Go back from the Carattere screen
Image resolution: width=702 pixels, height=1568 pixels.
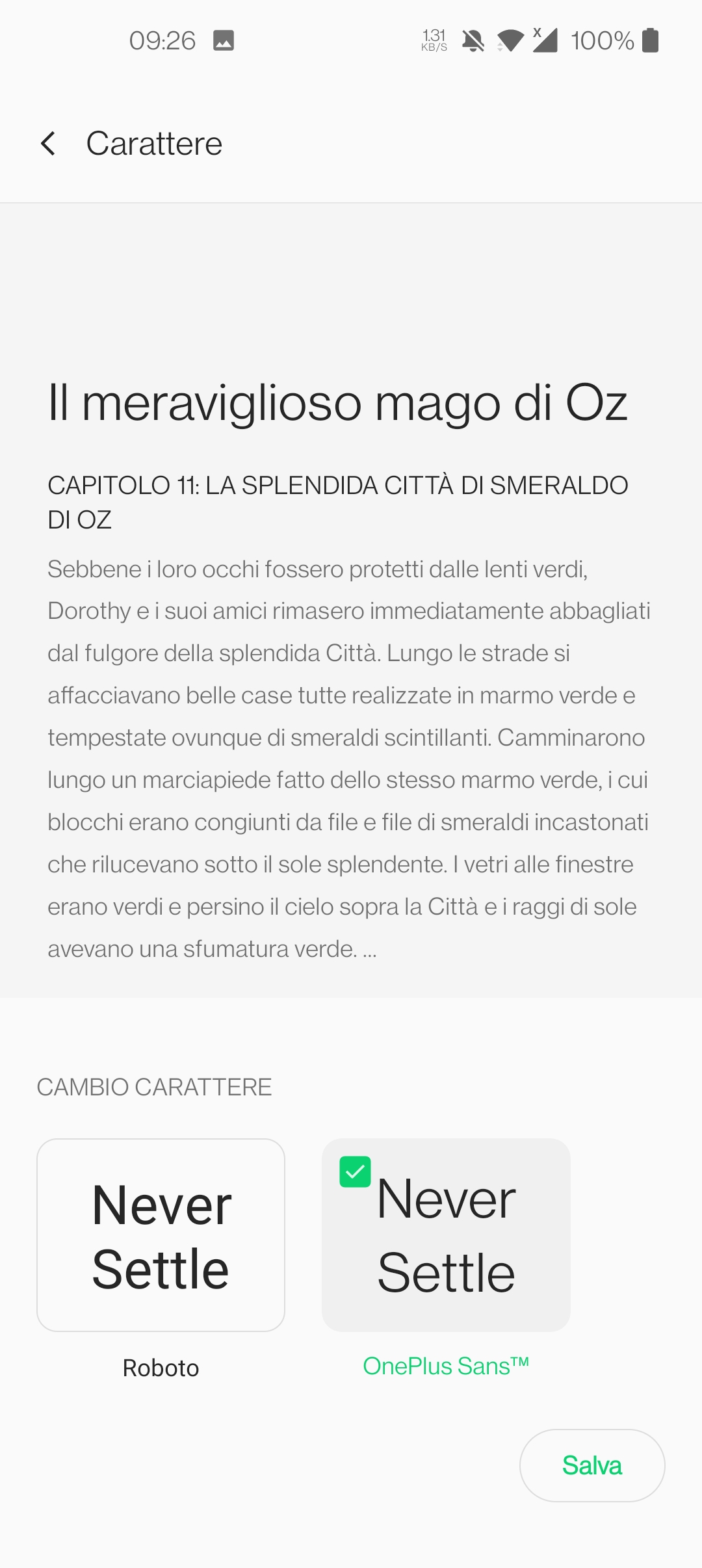click(x=48, y=144)
